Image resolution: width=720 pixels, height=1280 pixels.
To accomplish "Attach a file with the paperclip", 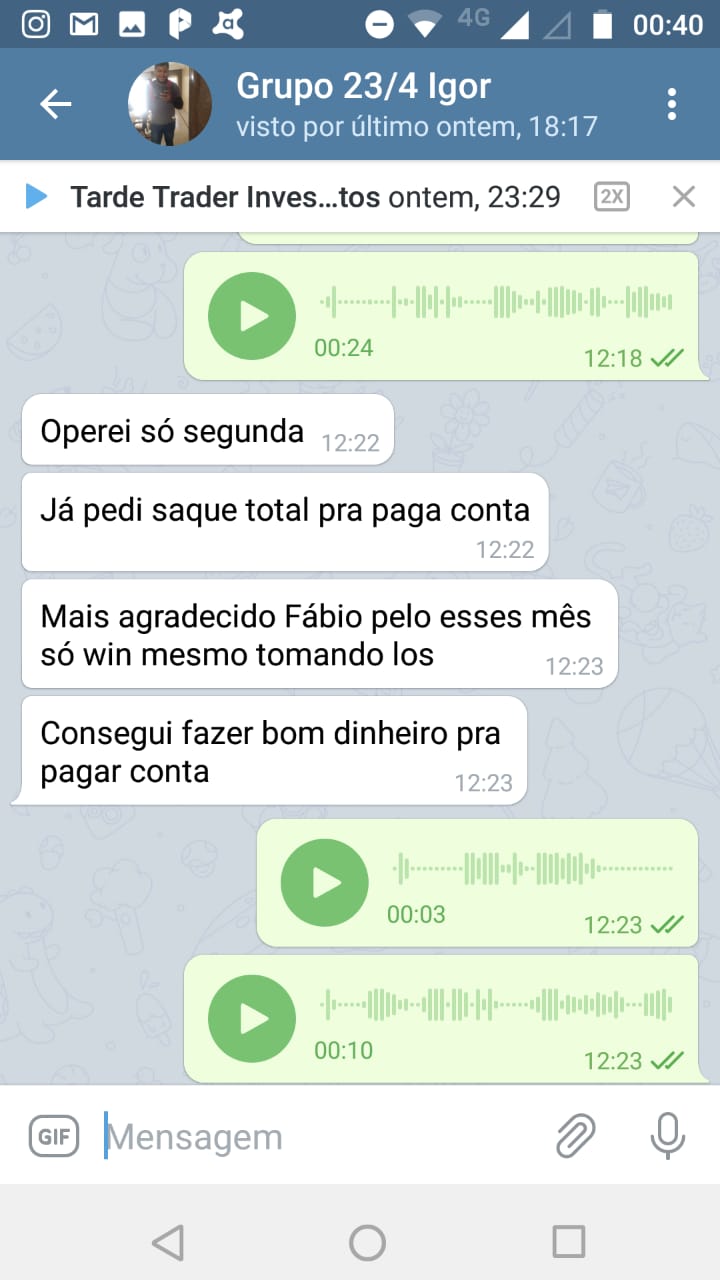I will [576, 1136].
